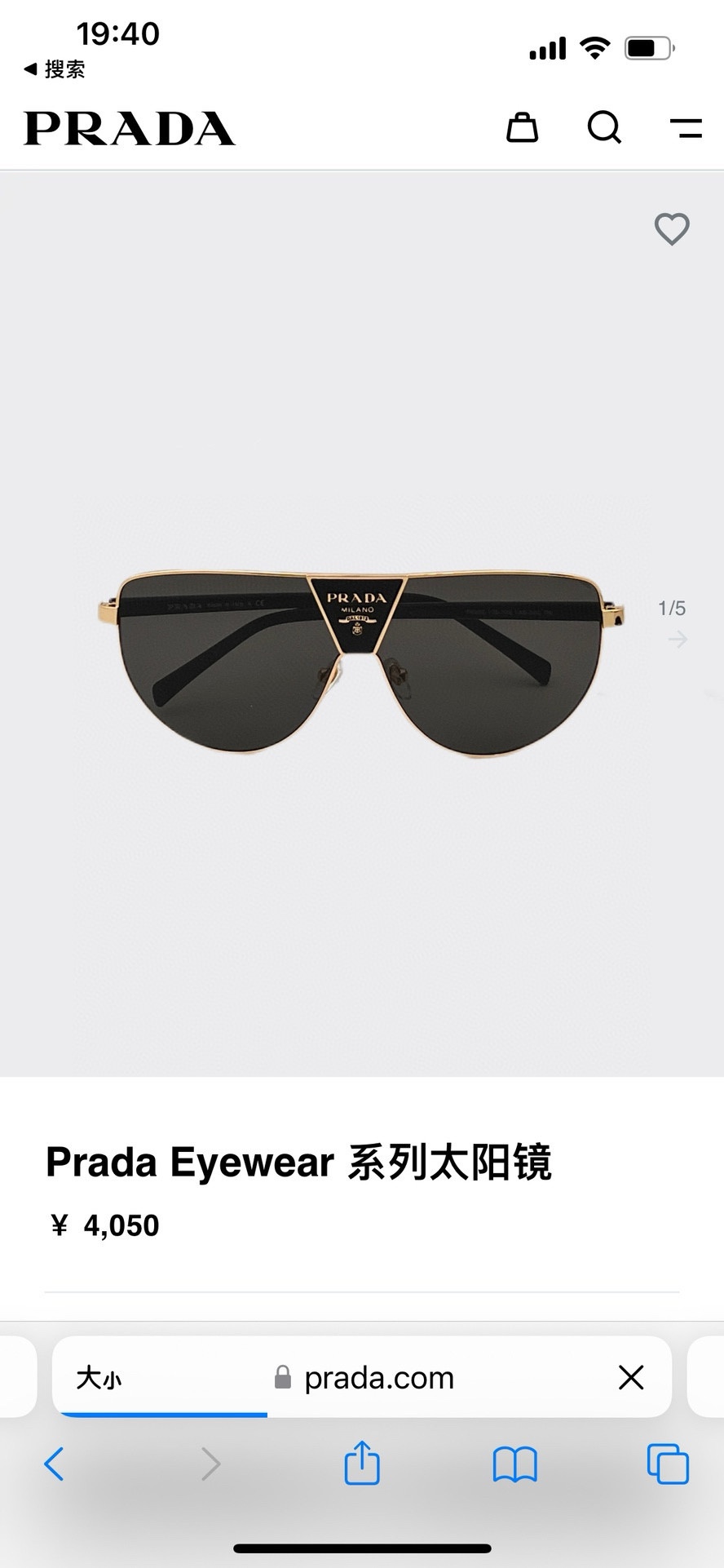Open the shopping bag

pyautogui.click(x=522, y=128)
